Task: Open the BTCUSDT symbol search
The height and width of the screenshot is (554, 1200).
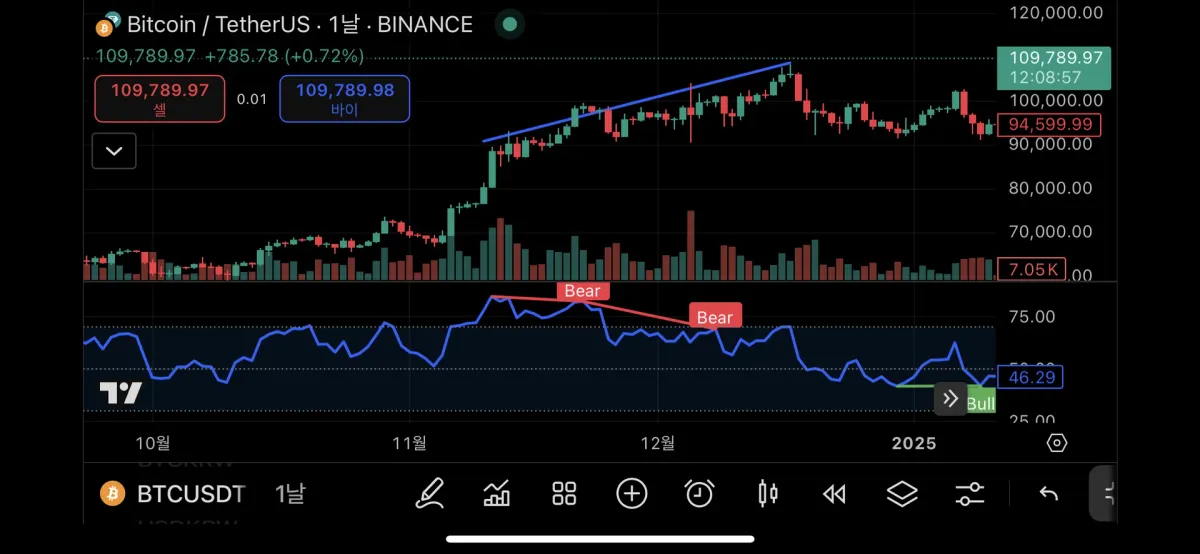Action: click(175, 494)
